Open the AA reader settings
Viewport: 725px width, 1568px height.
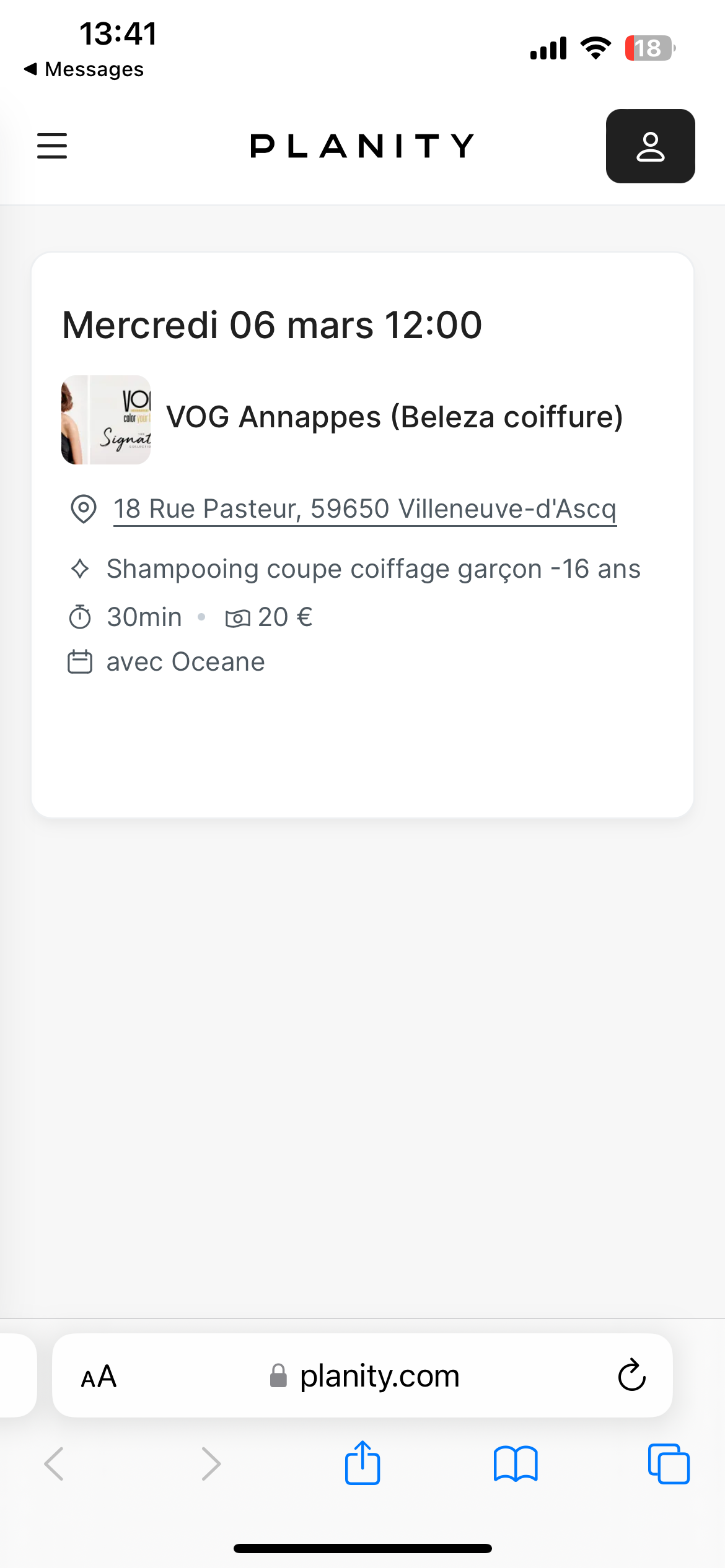pyautogui.click(x=99, y=1377)
